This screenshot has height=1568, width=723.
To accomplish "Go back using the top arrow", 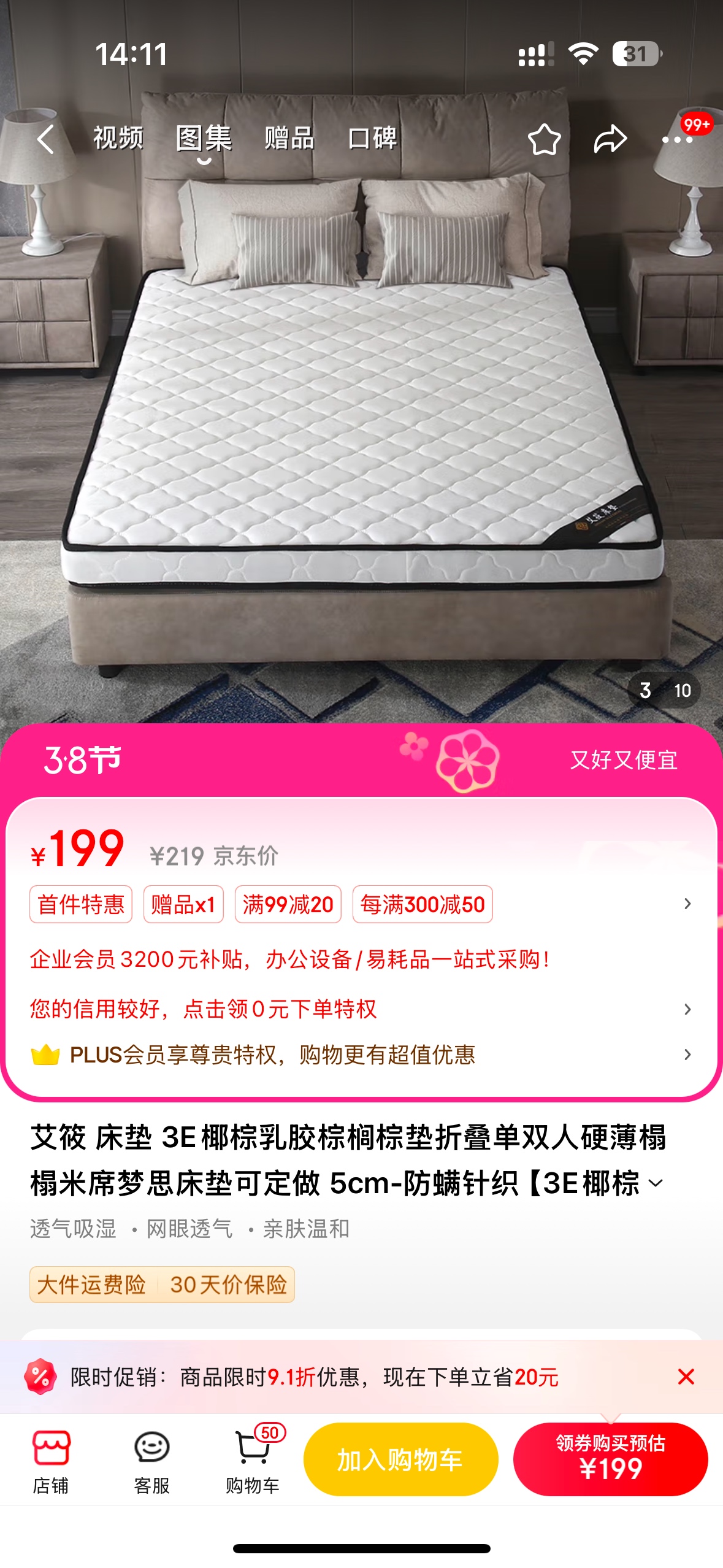I will click(x=46, y=139).
